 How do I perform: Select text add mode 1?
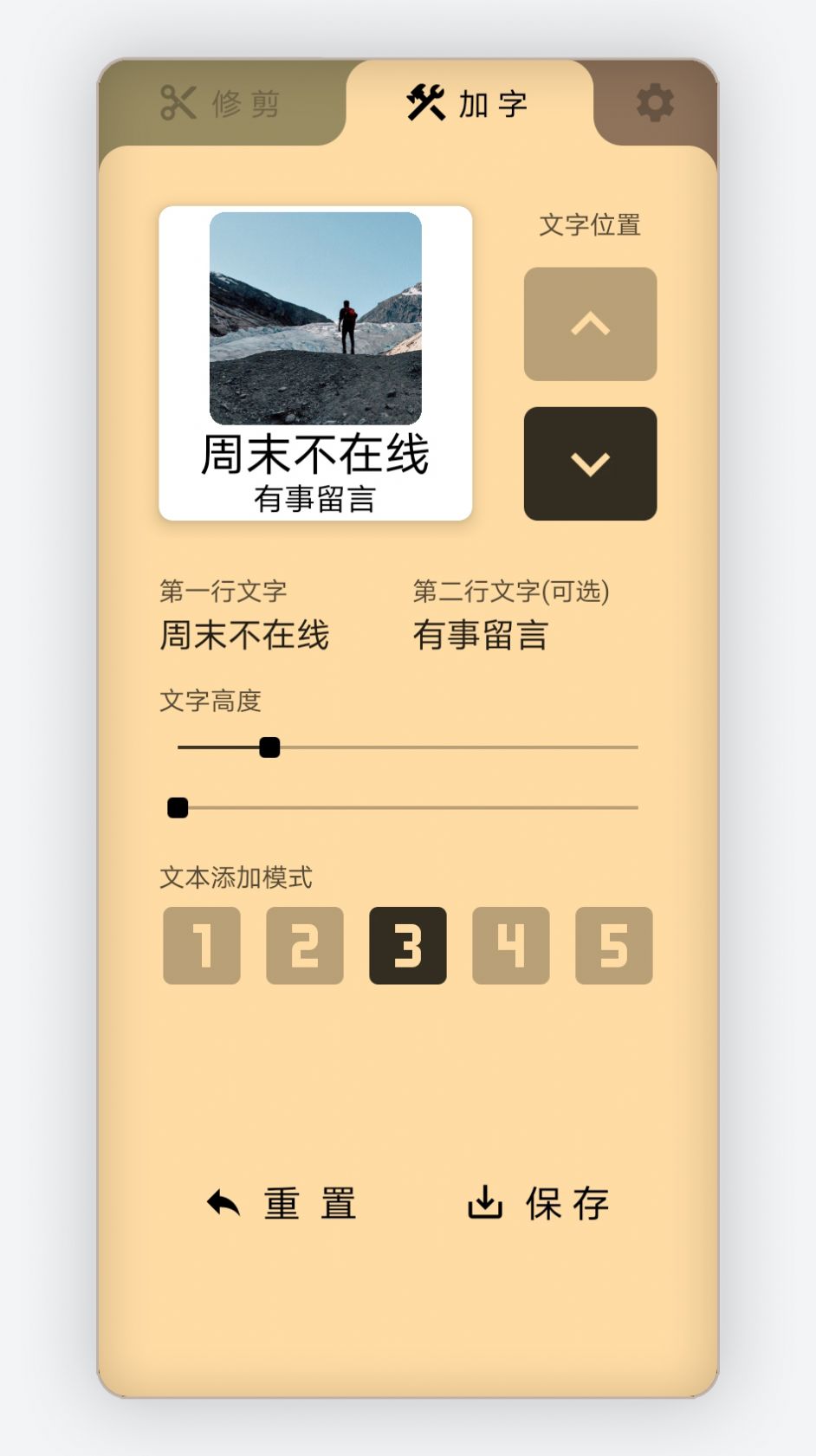point(202,945)
